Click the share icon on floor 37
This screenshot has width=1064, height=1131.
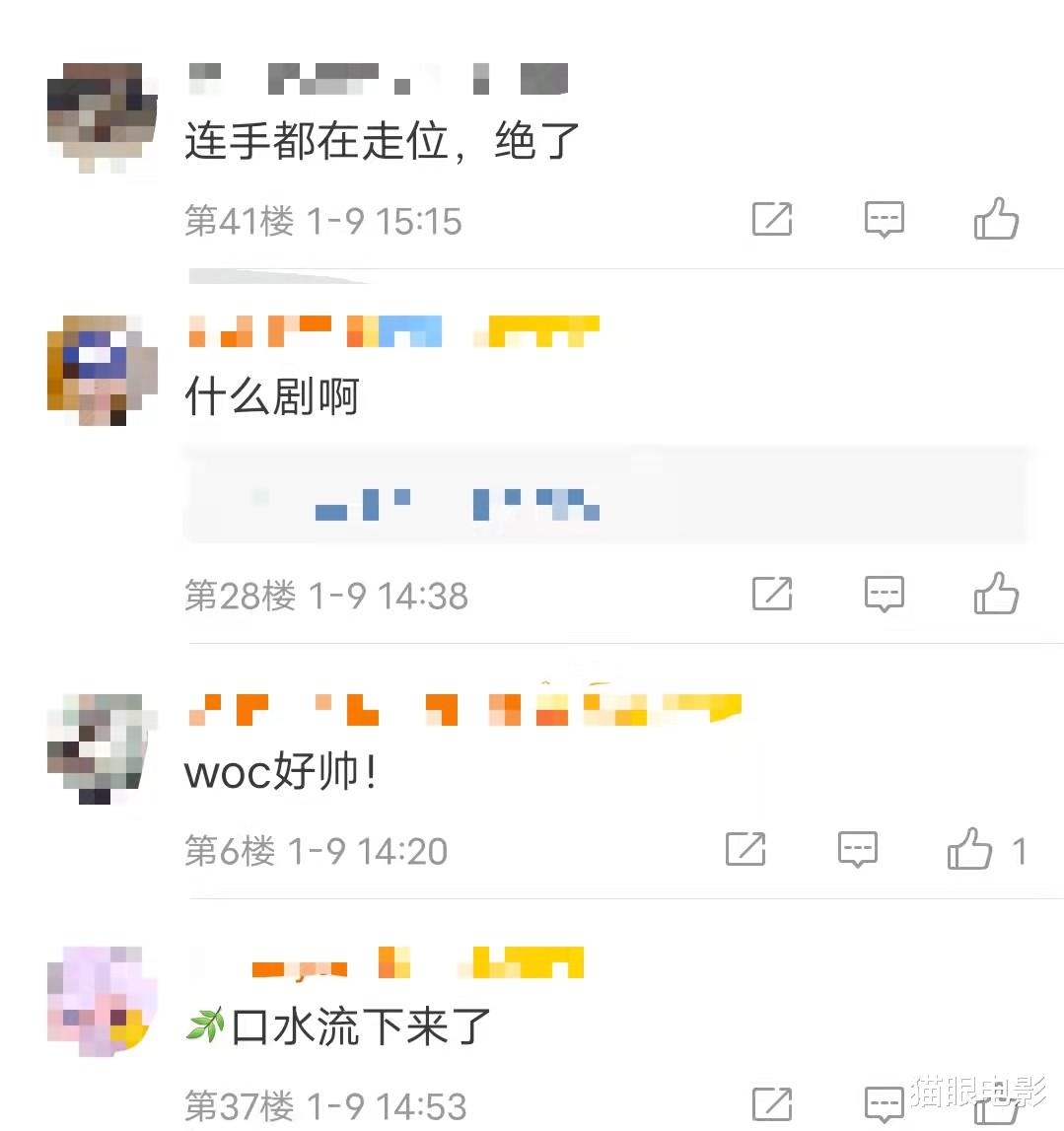pyautogui.click(x=774, y=1102)
